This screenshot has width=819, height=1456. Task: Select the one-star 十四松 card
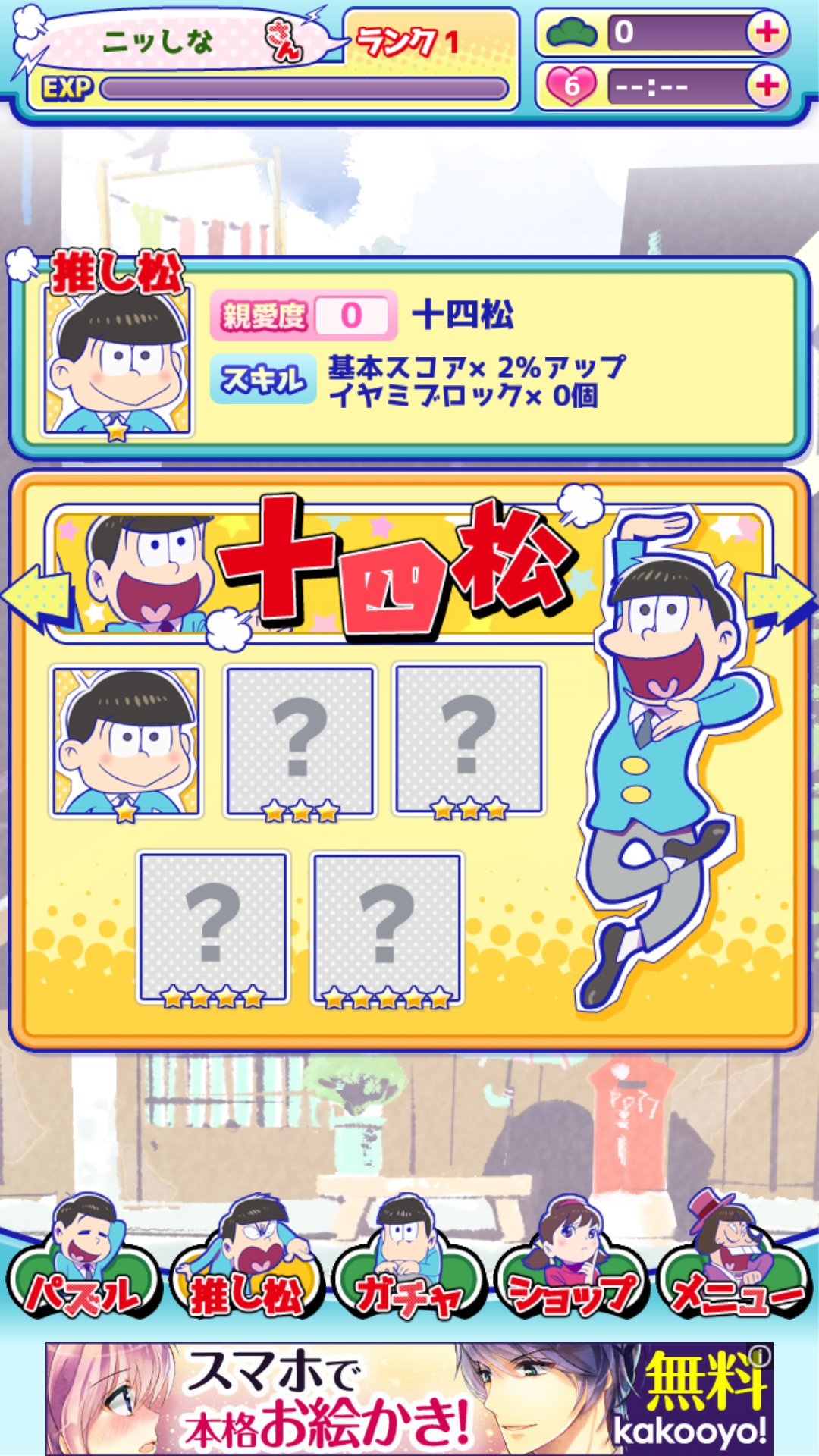click(126, 742)
